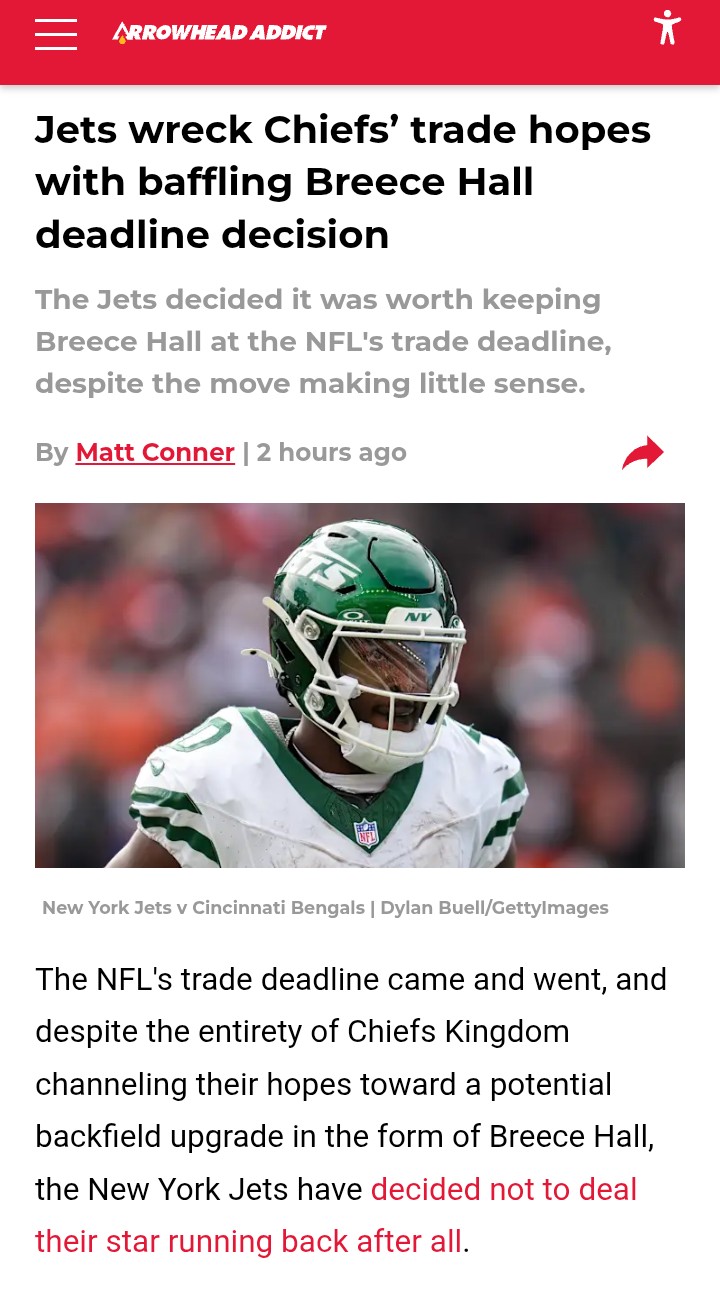Follow the "decided not to deal" red link

click(x=503, y=1190)
